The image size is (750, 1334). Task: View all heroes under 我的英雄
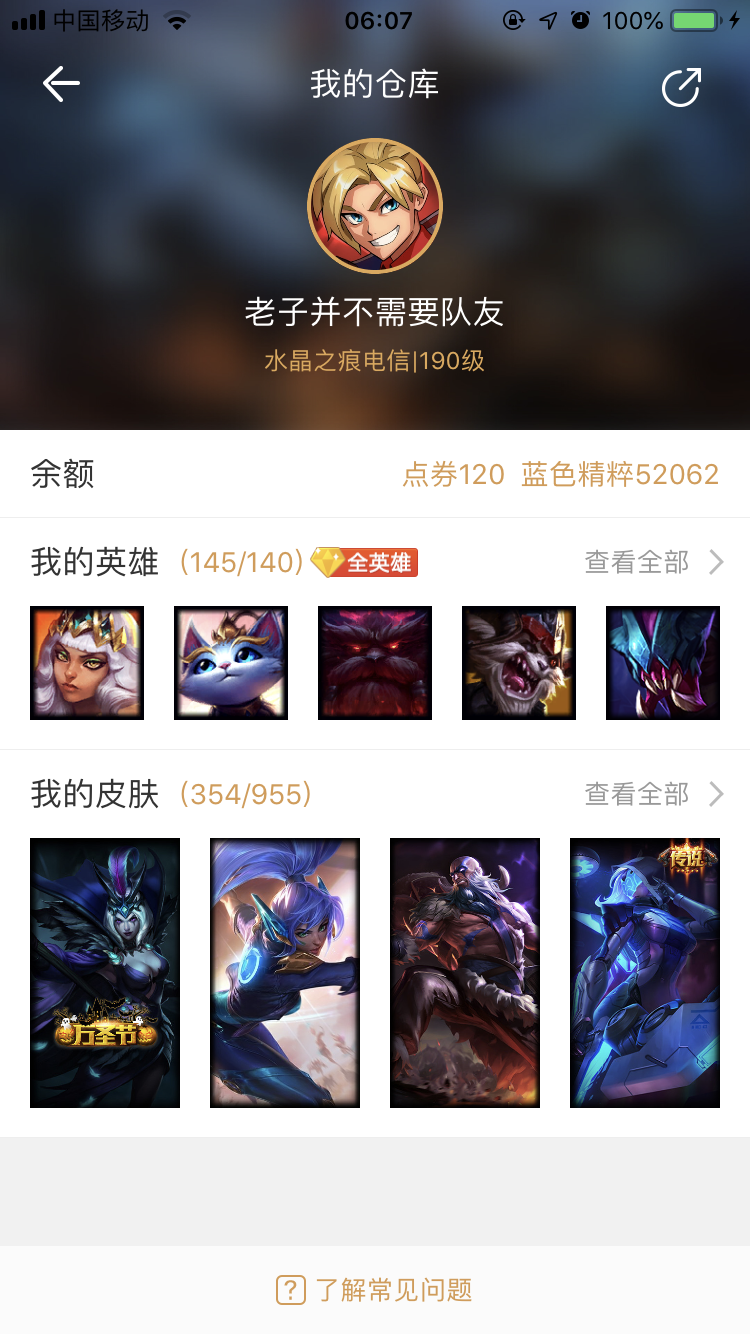pos(654,562)
